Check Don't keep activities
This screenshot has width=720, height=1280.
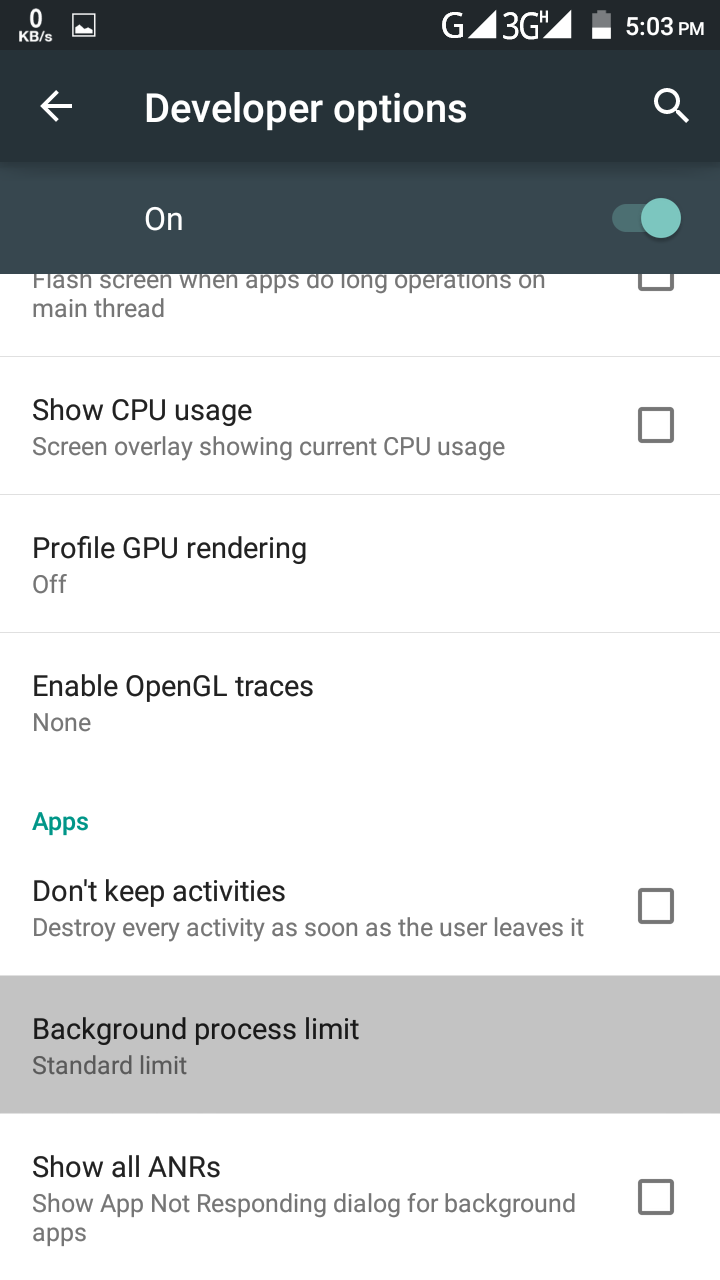(656, 906)
